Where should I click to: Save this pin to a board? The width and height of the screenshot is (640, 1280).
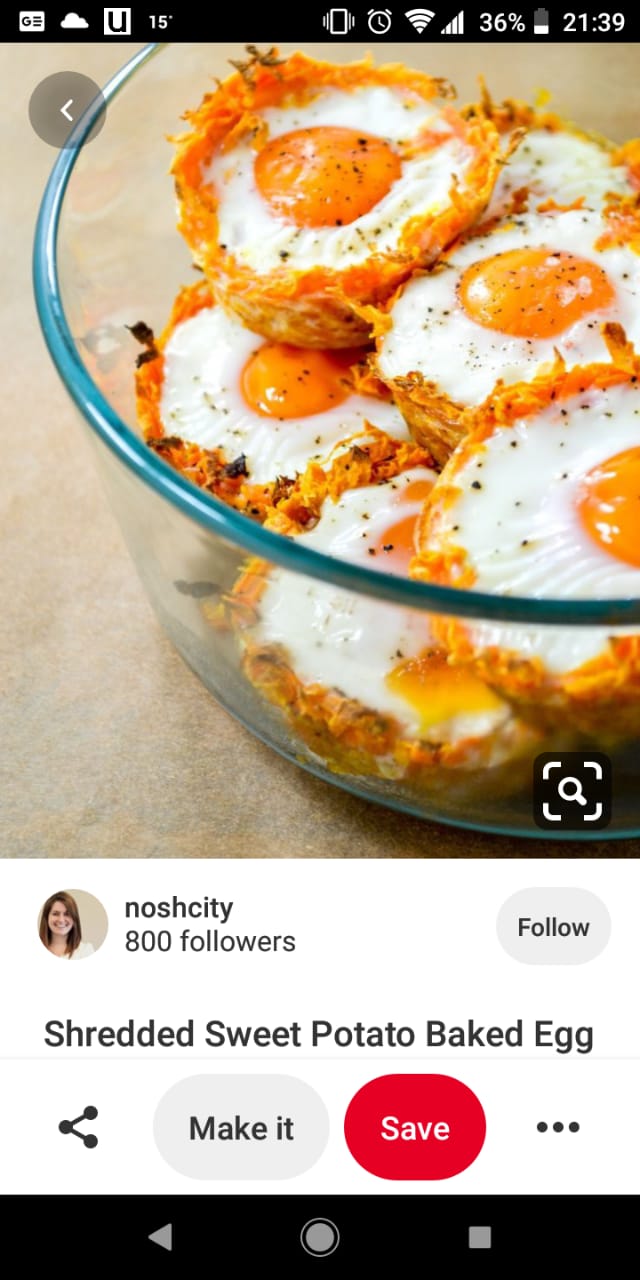tap(415, 1128)
